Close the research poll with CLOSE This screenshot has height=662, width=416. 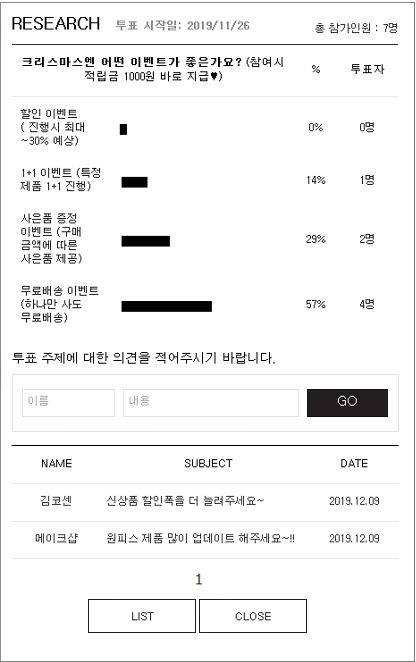coord(253,616)
